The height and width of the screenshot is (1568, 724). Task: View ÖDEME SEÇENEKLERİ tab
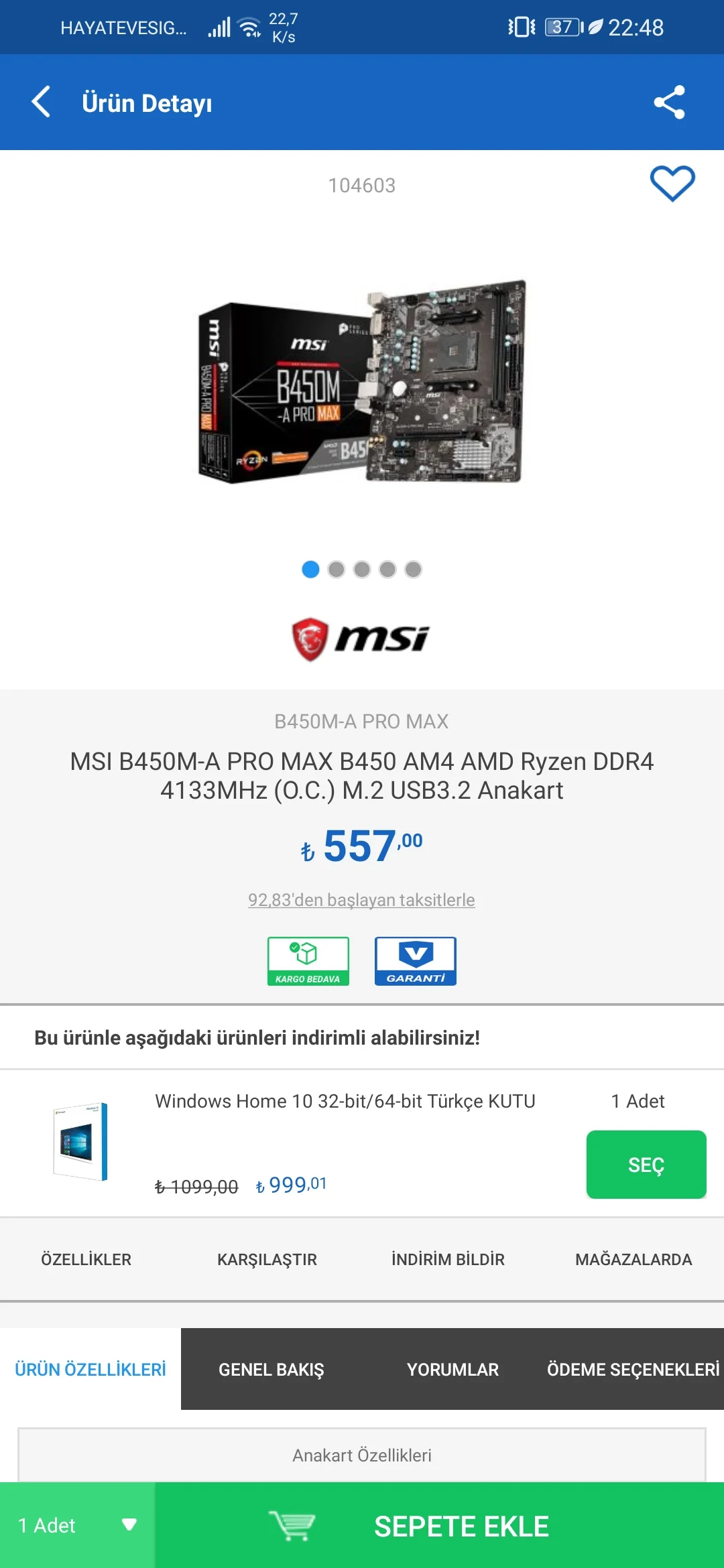pyautogui.click(x=633, y=1369)
